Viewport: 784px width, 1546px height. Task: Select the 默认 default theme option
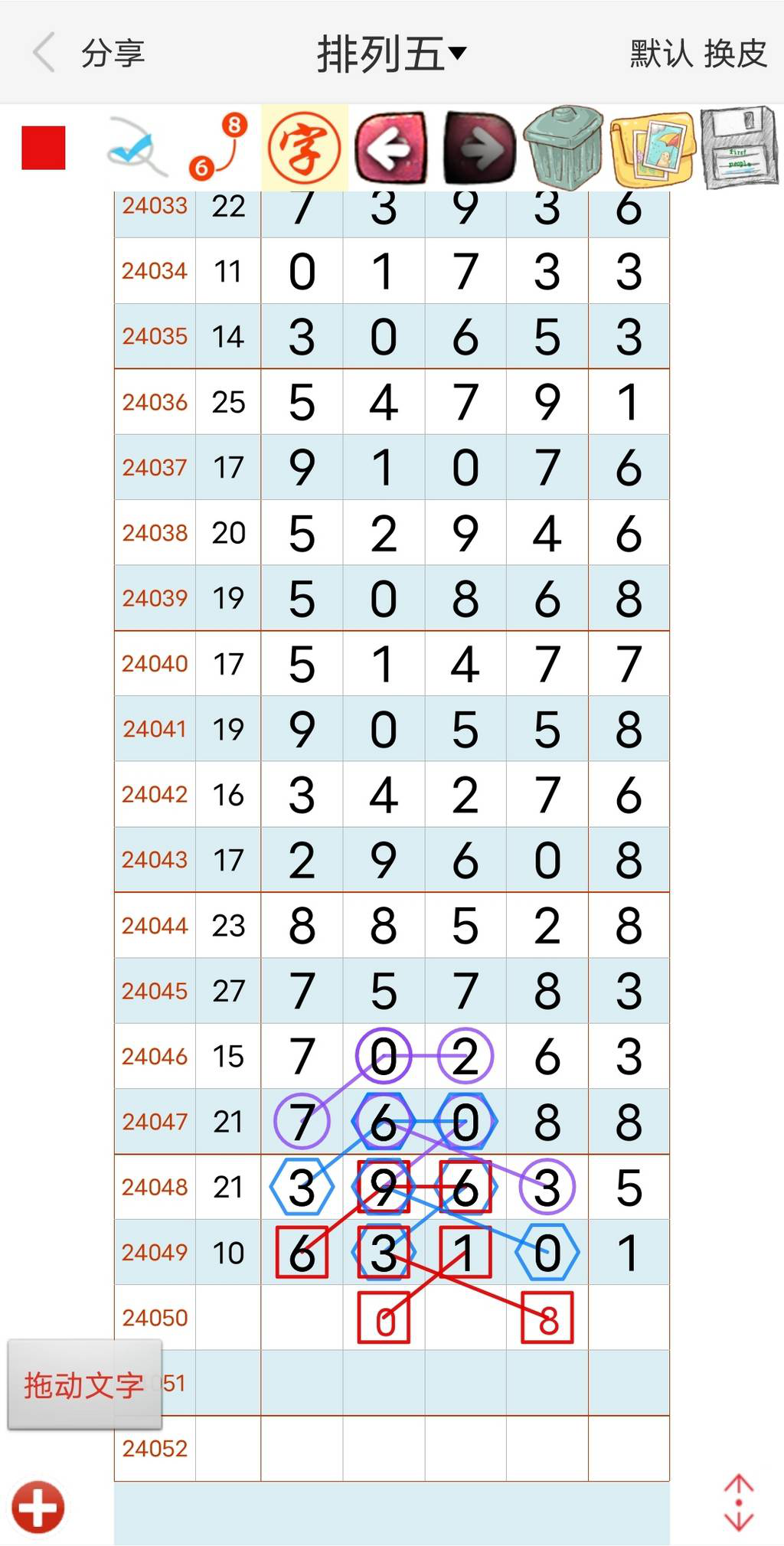pos(661,54)
